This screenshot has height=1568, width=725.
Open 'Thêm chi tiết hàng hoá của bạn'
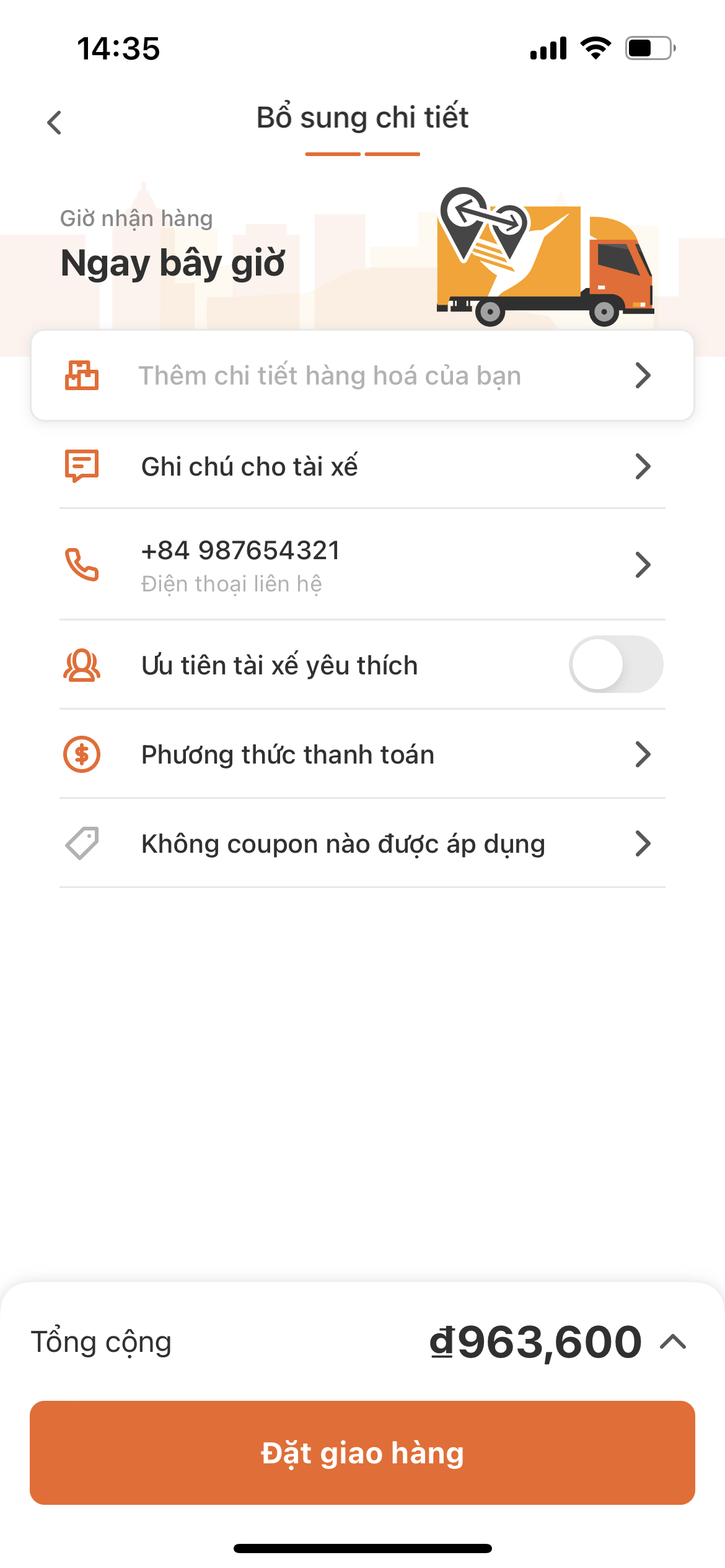tap(362, 375)
